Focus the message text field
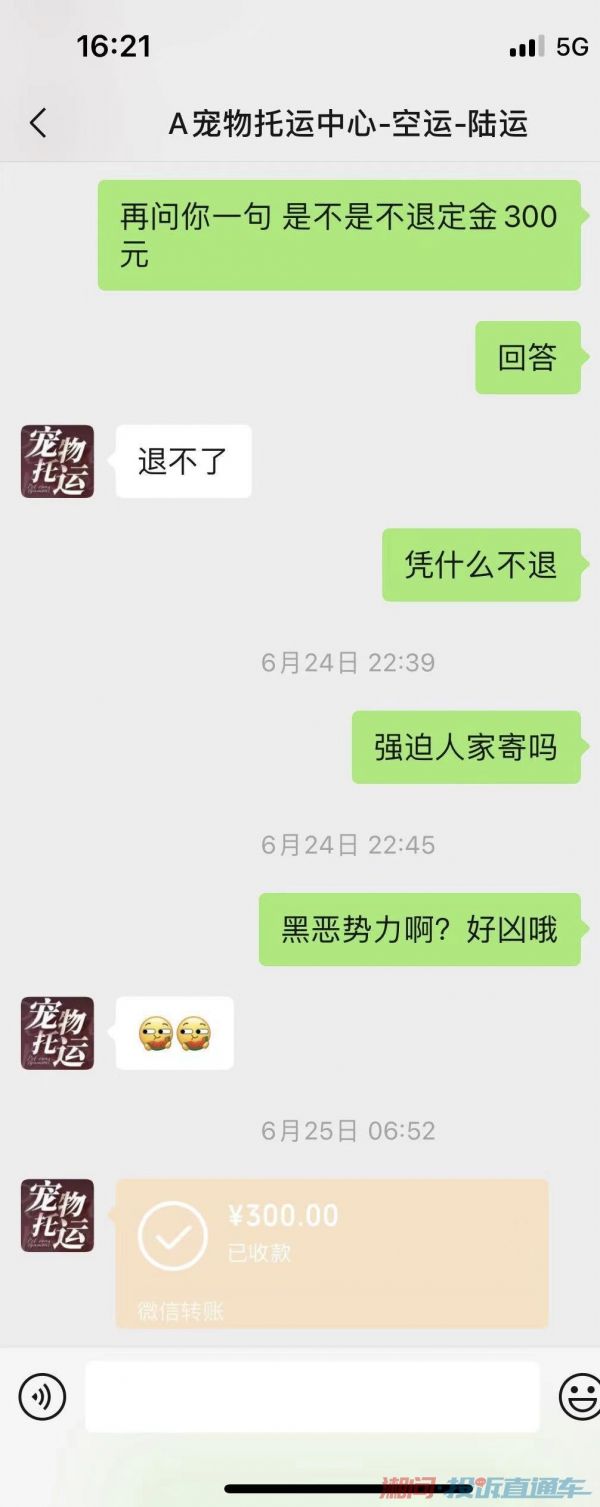Image resolution: width=600 pixels, height=1507 pixels. (312, 1397)
